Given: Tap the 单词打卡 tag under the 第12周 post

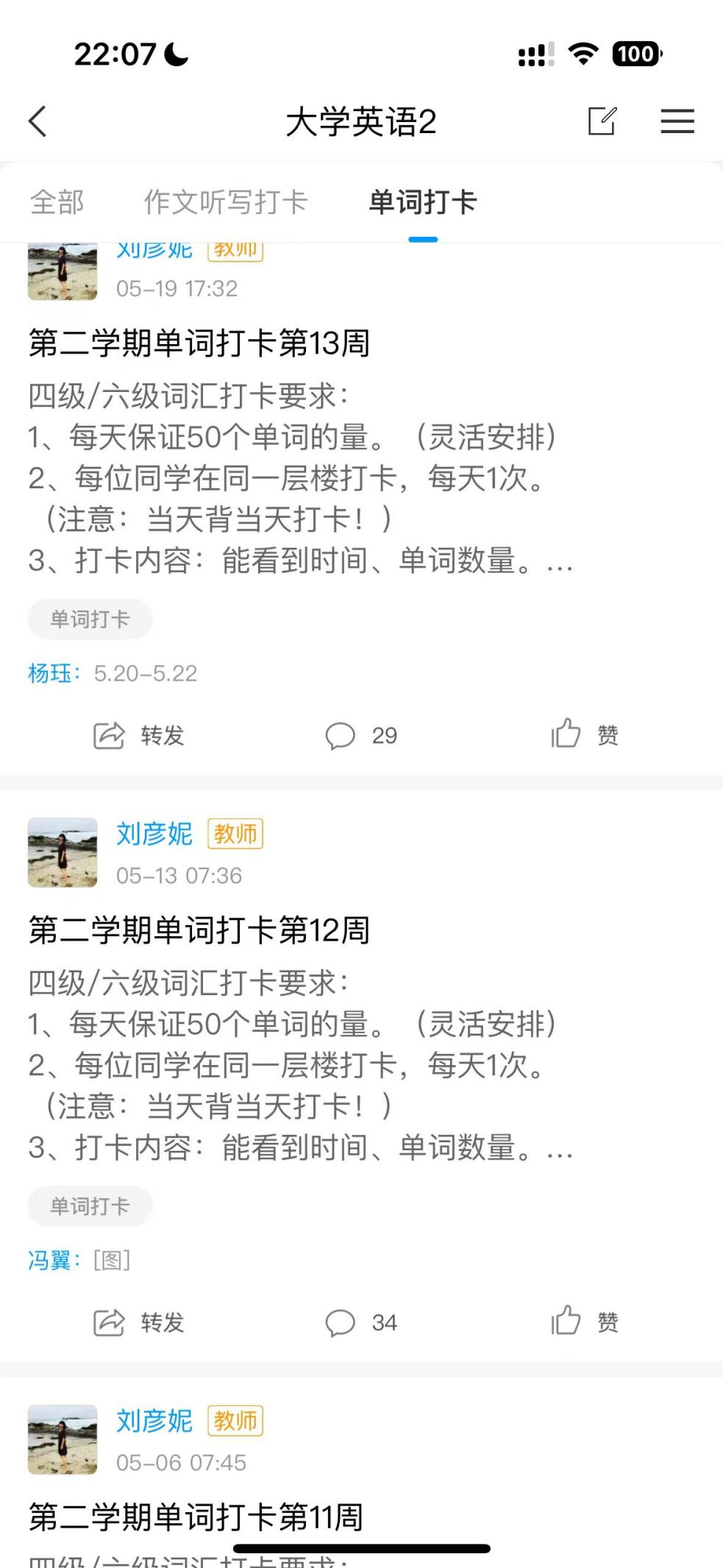Looking at the screenshot, I should pos(90,1206).
